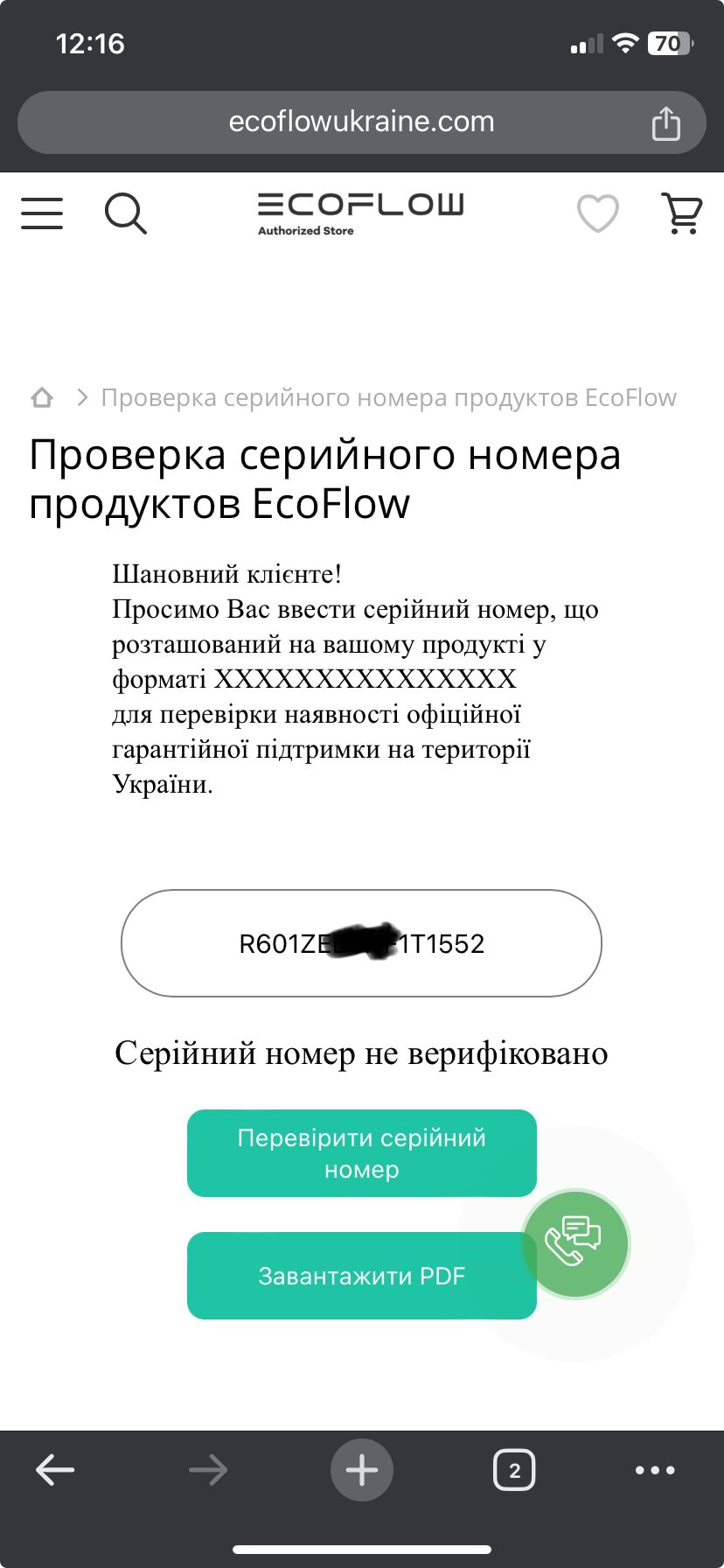Screen dimensions: 724x1568
Task: Go to home via breadcrumb house icon
Action: point(42,398)
